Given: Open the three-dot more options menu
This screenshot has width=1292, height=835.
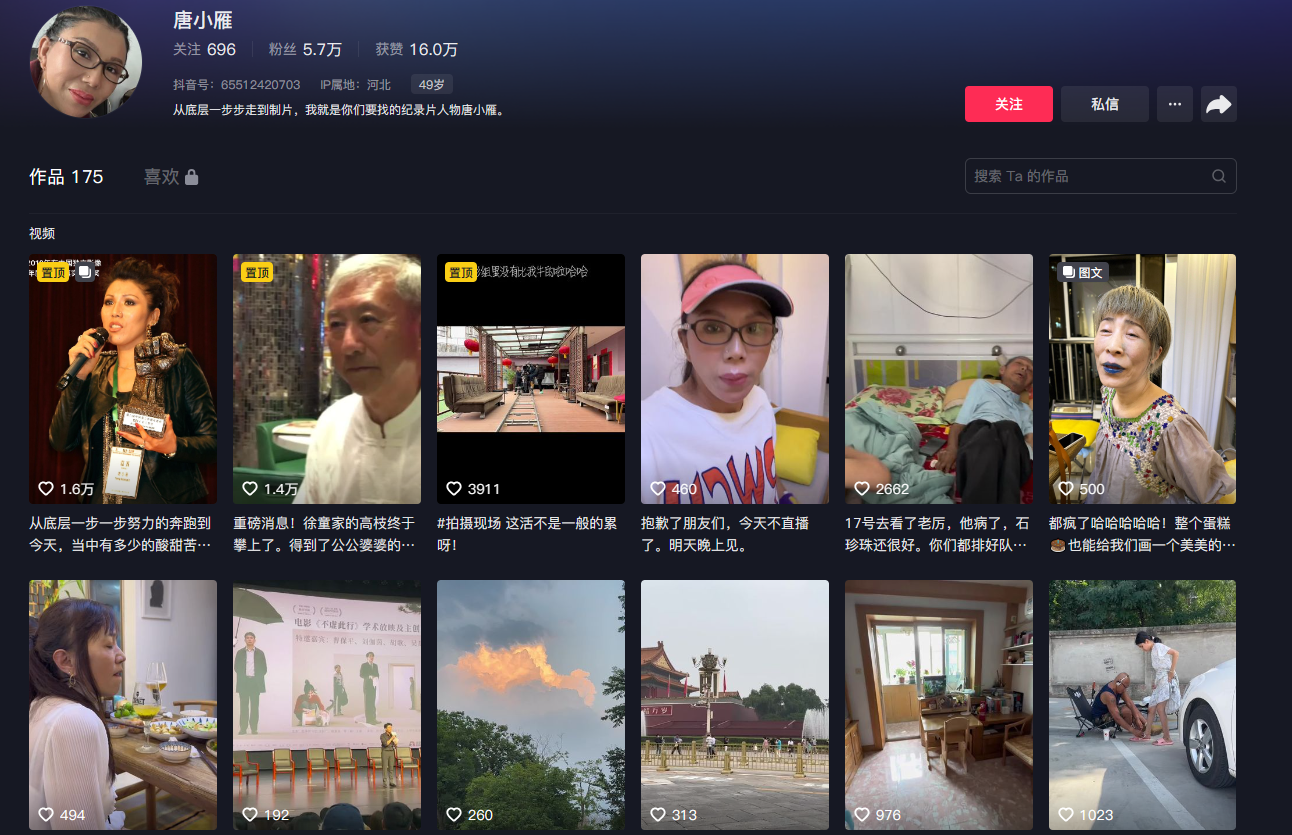Looking at the screenshot, I should coord(1174,104).
